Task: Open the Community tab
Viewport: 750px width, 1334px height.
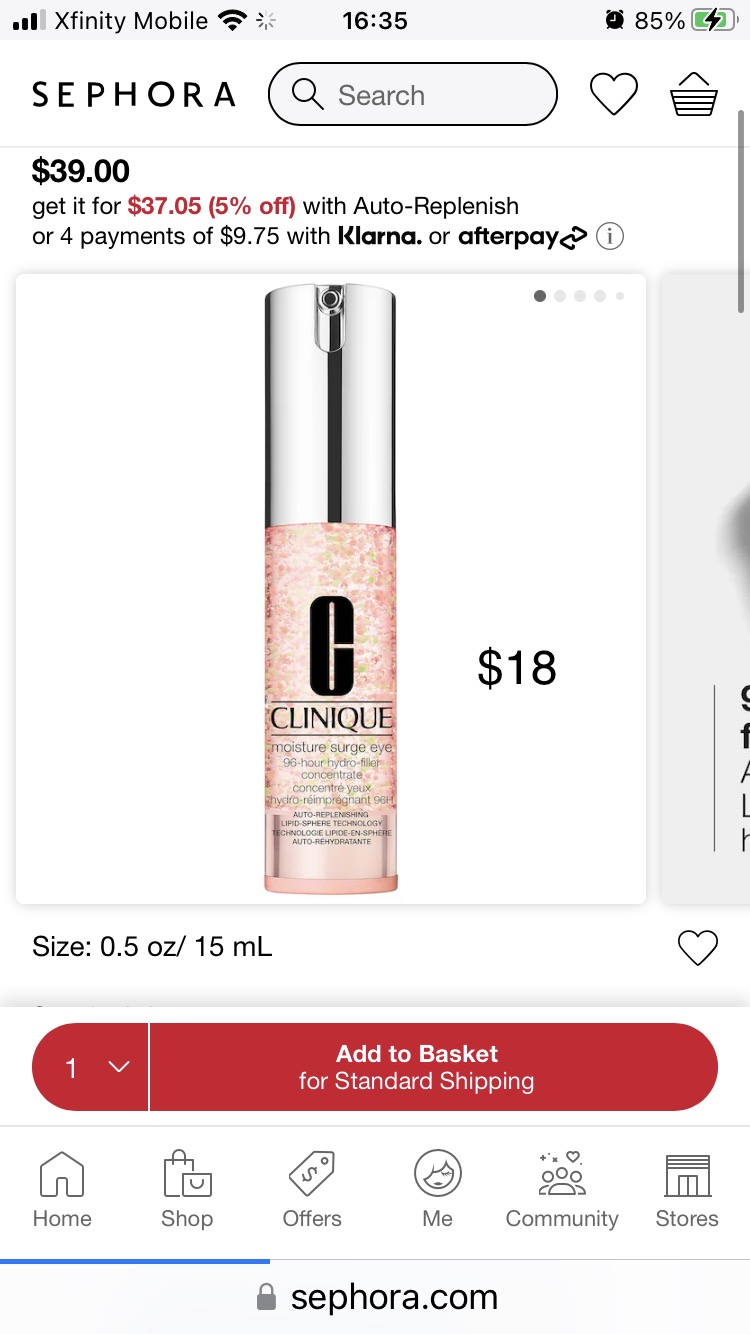Action: click(562, 1190)
